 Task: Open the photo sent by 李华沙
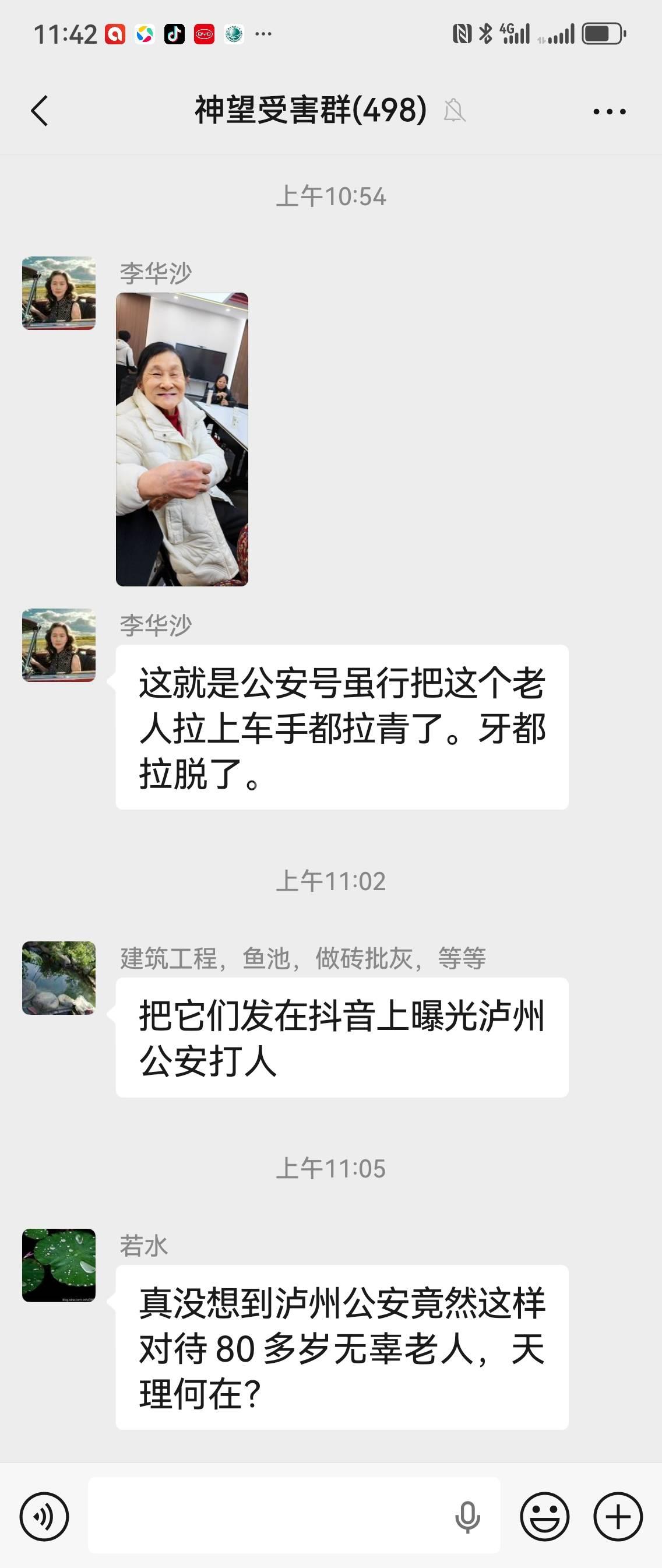(x=182, y=439)
